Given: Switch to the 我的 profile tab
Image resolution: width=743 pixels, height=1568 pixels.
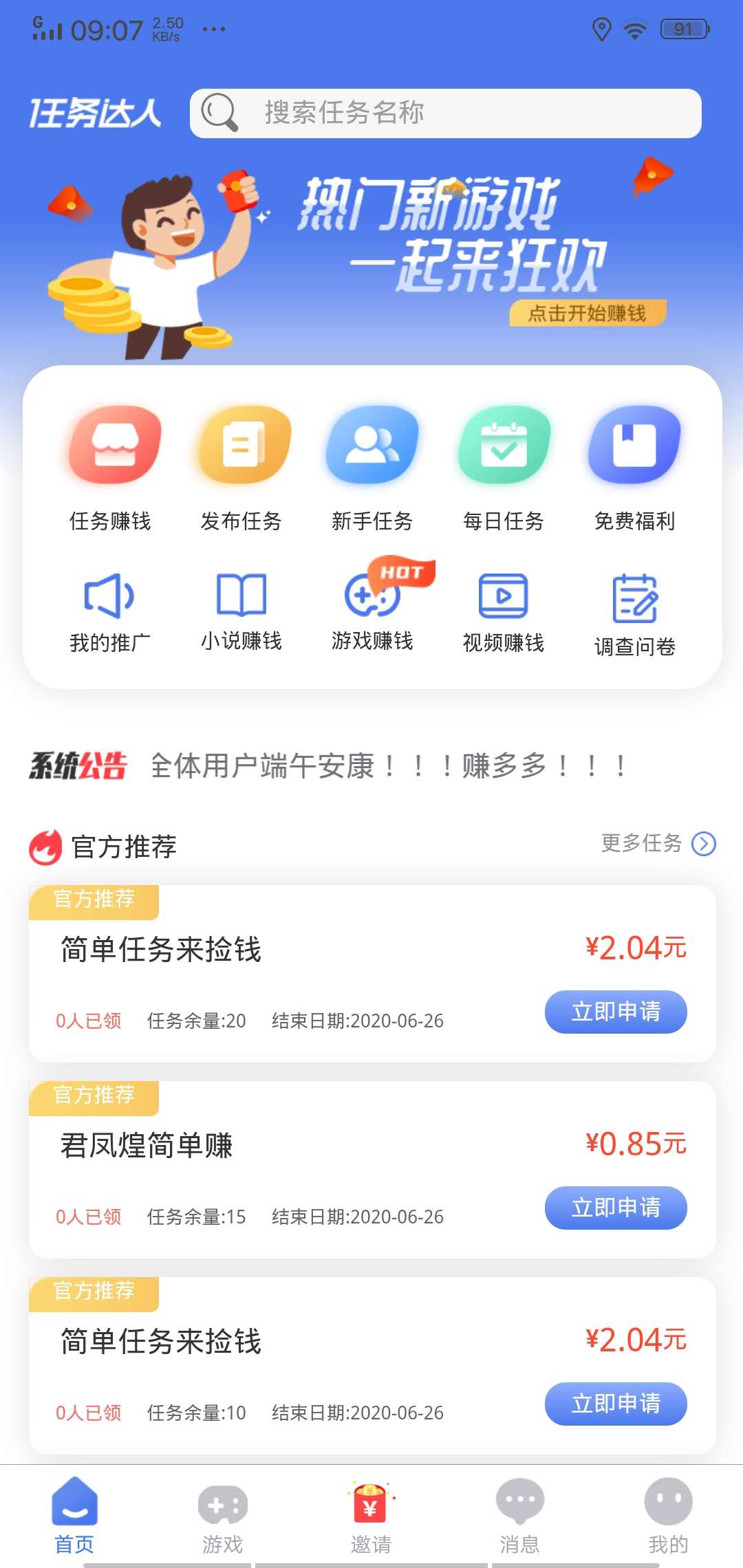Looking at the screenshot, I should [667, 1516].
